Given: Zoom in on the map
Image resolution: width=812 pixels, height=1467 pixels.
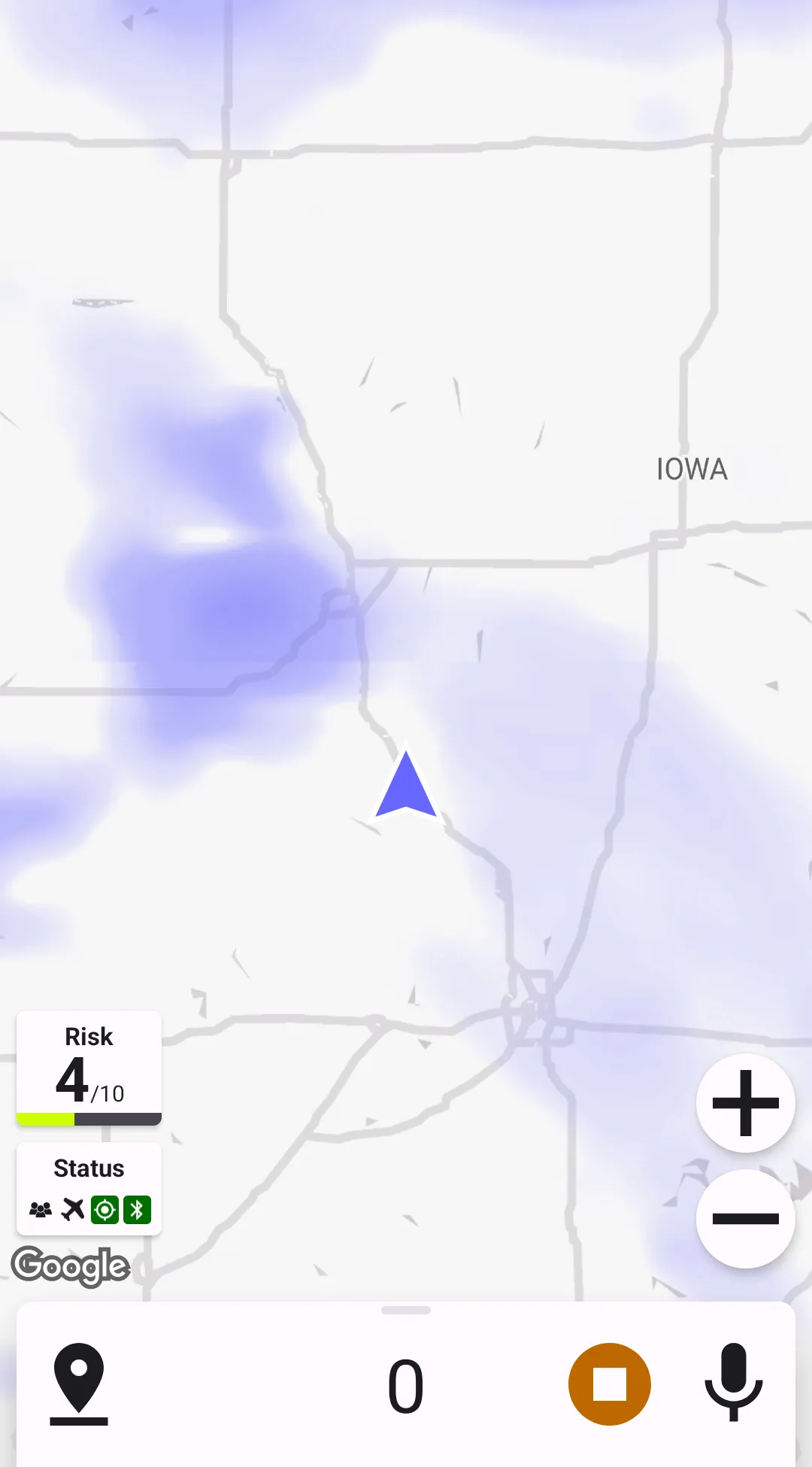Looking at the screenshot, I should point(745,1103).
